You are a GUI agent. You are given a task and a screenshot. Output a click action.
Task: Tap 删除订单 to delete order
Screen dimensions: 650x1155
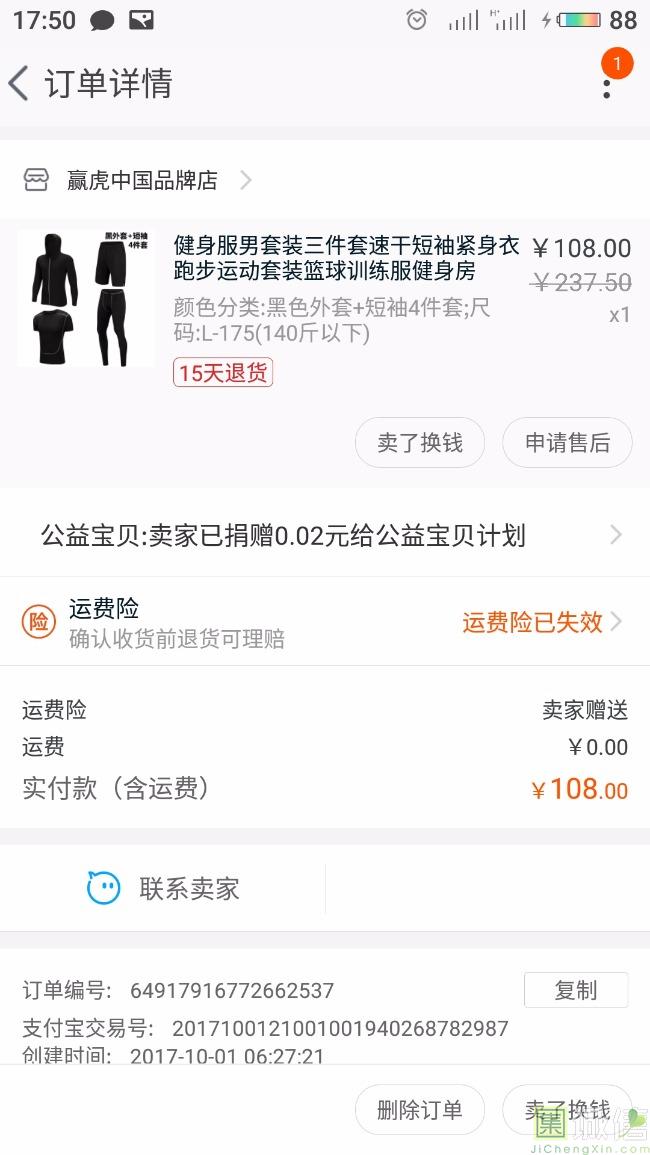click(x=420, y=1110)
